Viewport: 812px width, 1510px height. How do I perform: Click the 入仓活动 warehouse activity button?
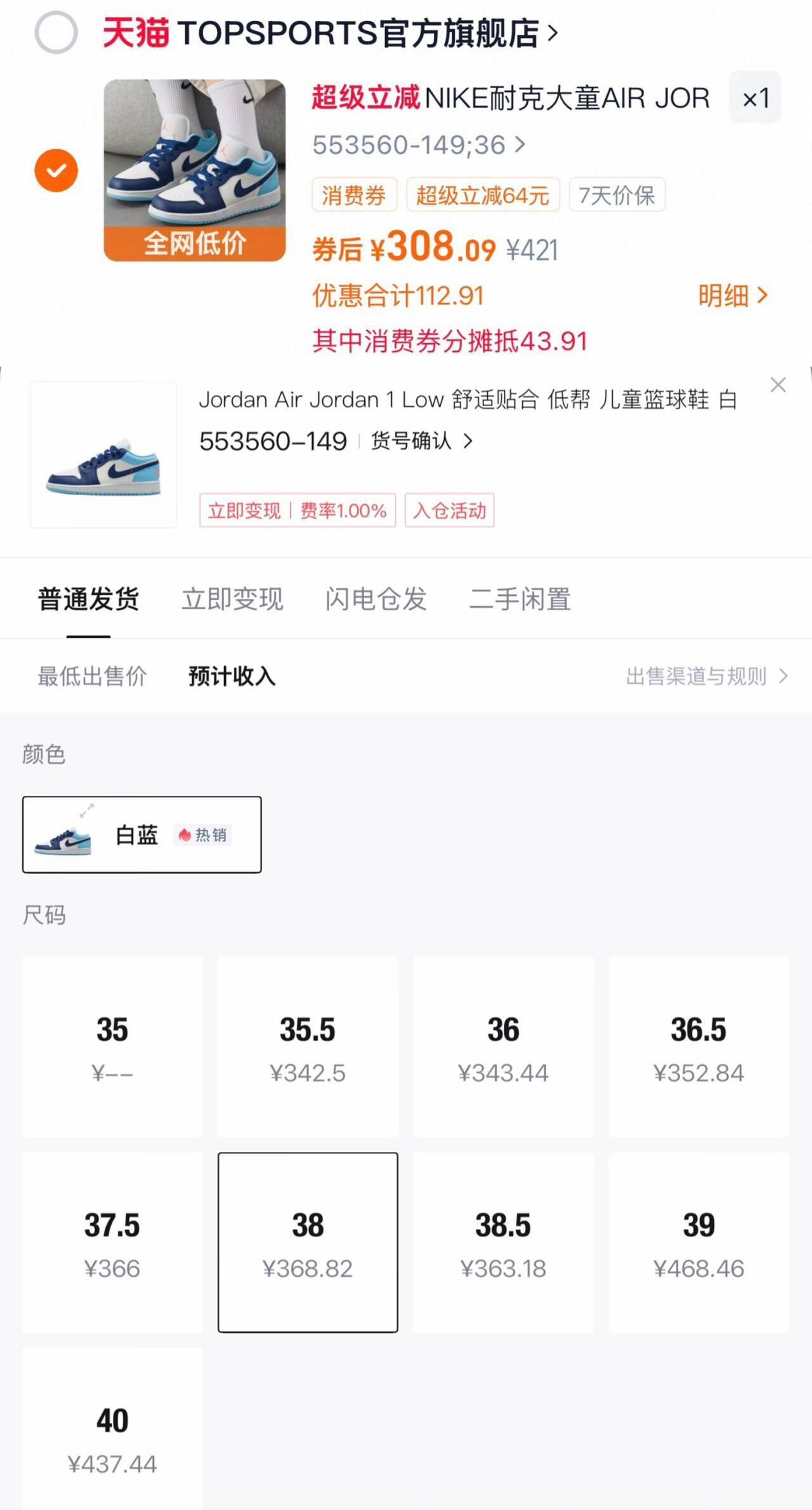[450, 510]
